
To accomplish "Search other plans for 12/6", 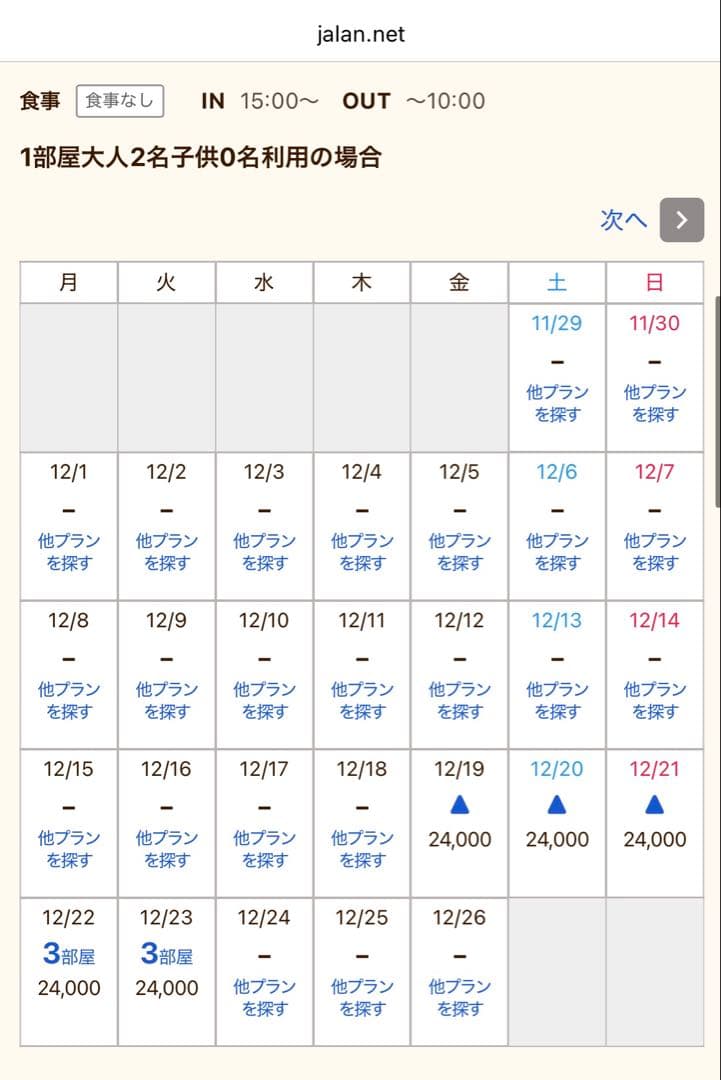I will tap(557, 551).
